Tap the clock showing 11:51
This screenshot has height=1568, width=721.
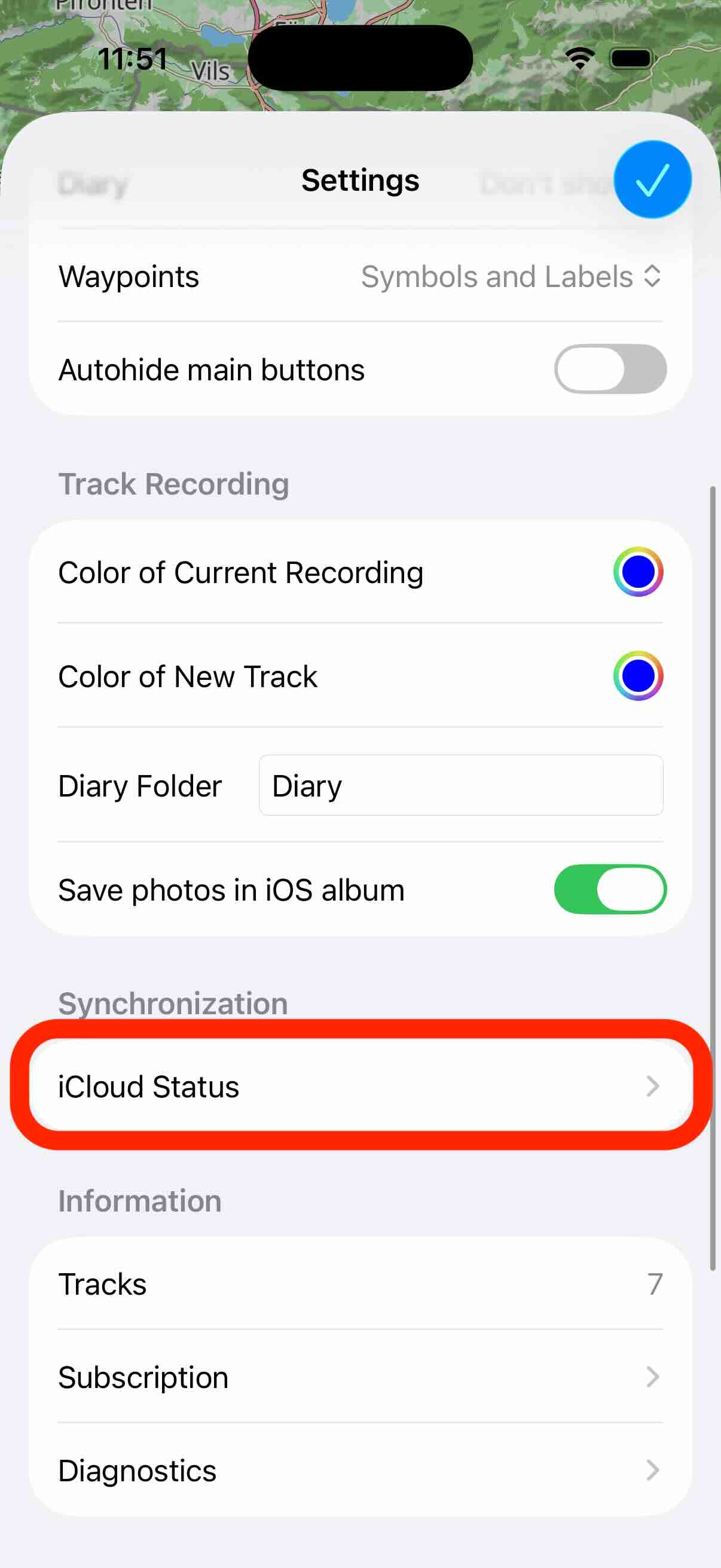click(134, 59)
